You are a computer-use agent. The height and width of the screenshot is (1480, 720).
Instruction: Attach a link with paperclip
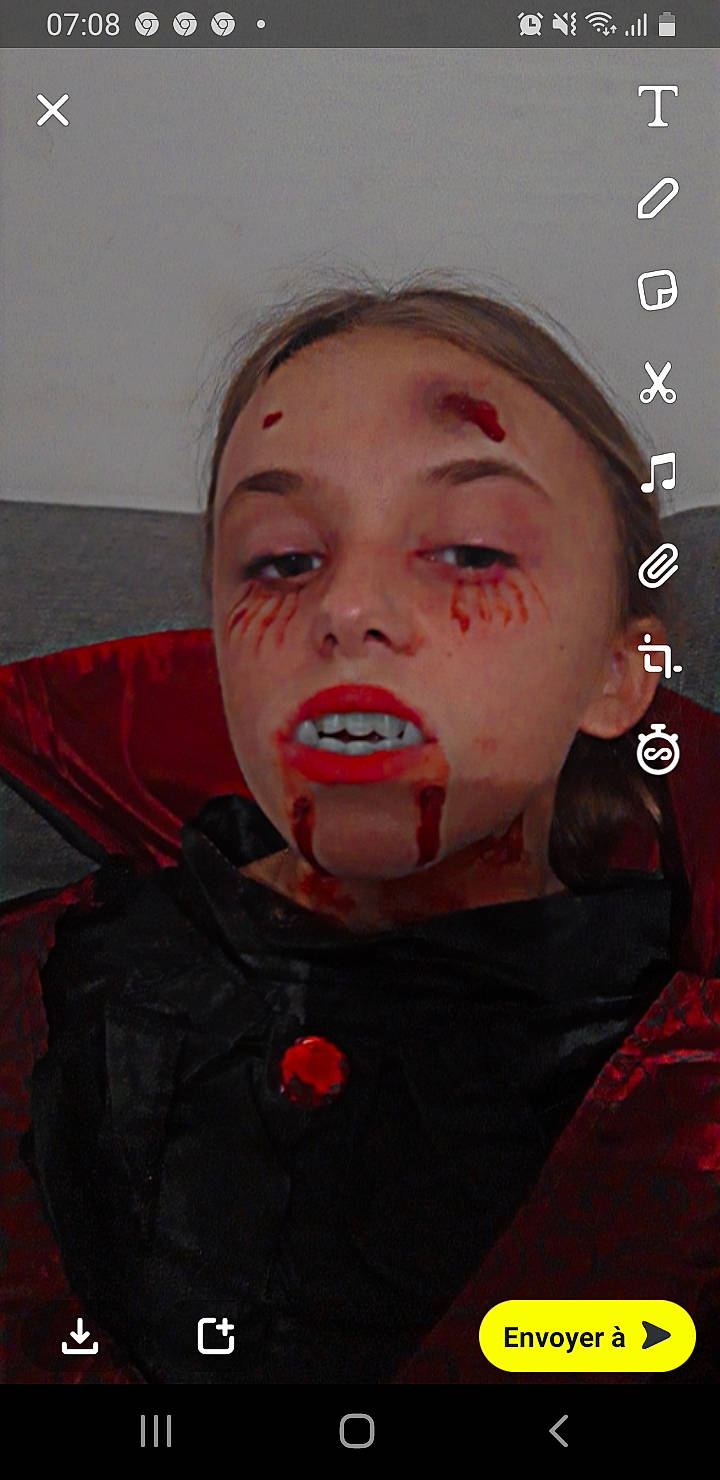pyautogui.click(x=658, y=567)
